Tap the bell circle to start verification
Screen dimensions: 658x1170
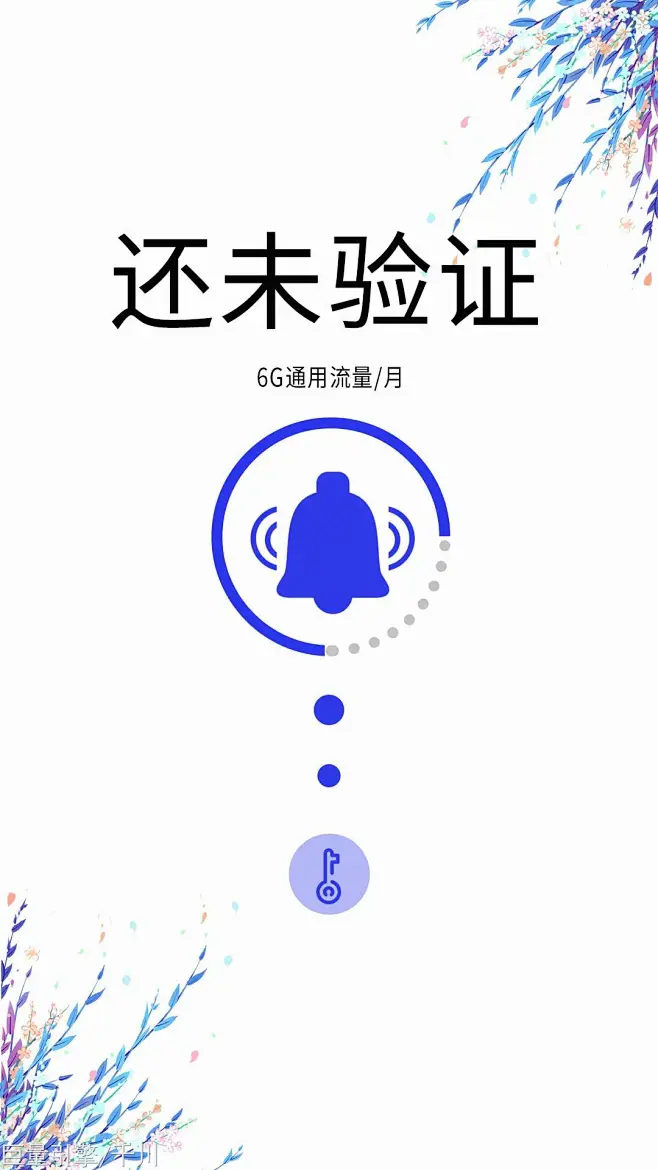[330, 538]
